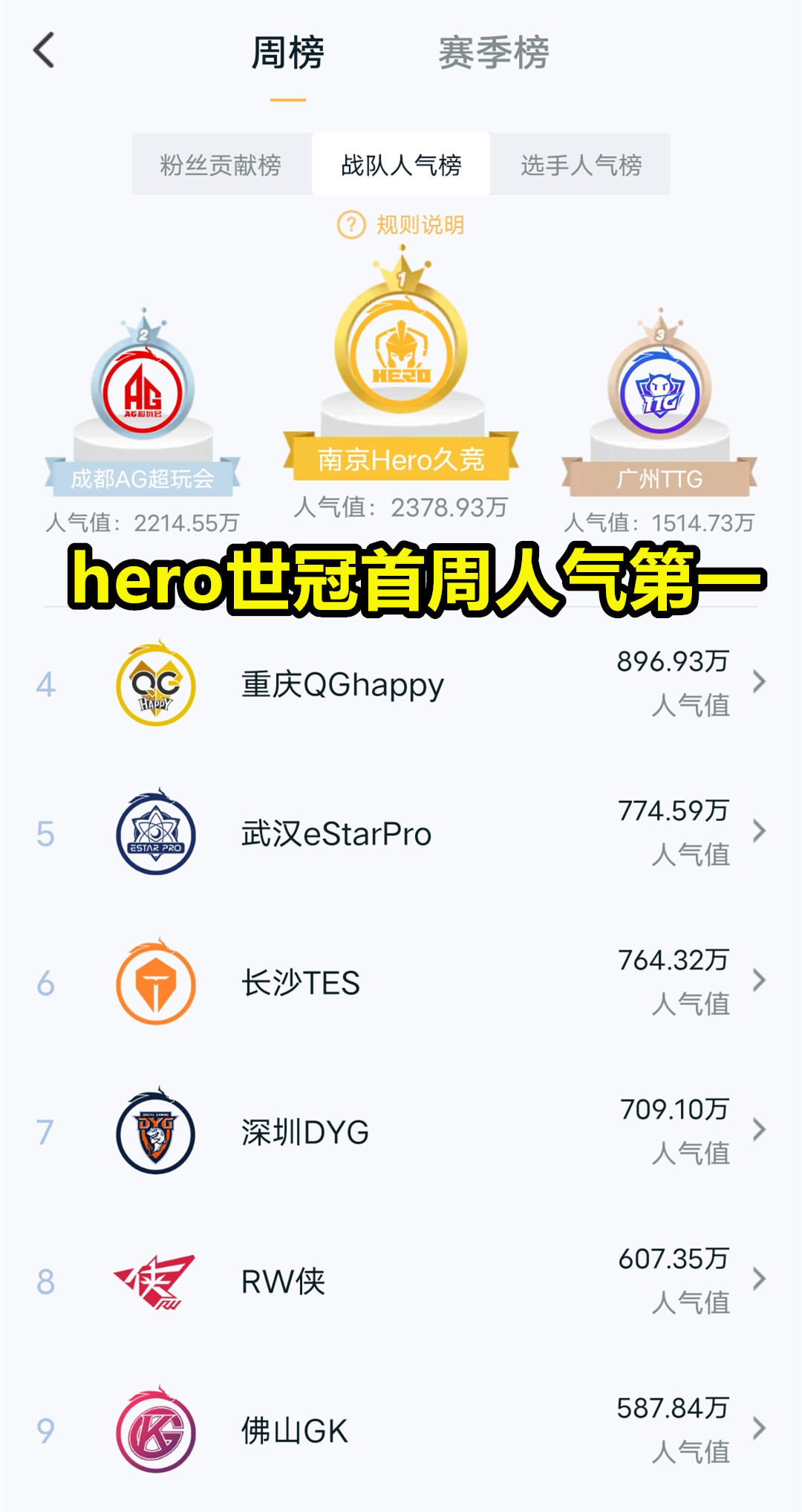Viewport: 802px width, 1512px height.
Task: Select the 周榜 tab
Action: (x=287, y=53)
